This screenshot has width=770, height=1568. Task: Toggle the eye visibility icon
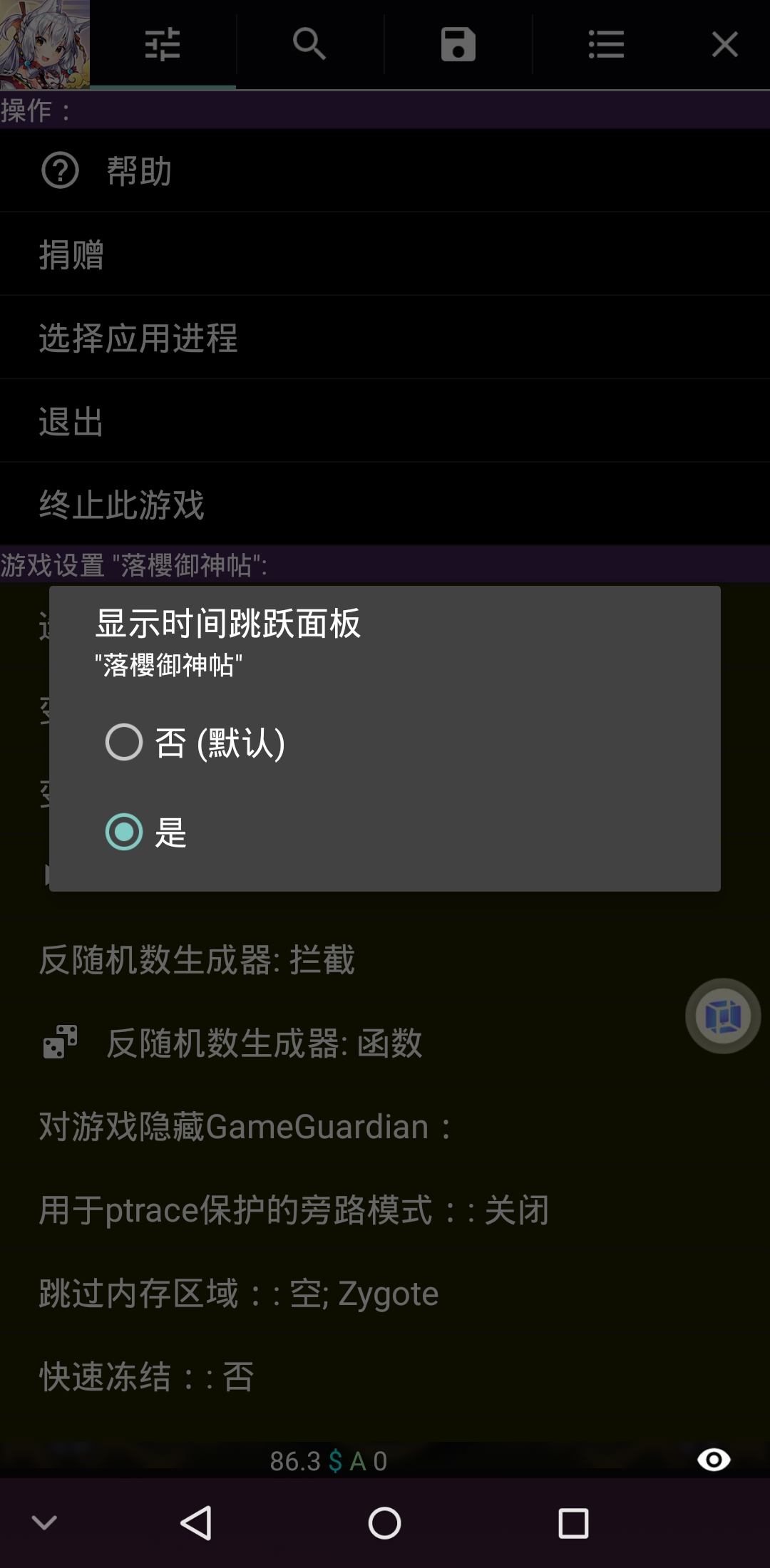click(714, 1460)
